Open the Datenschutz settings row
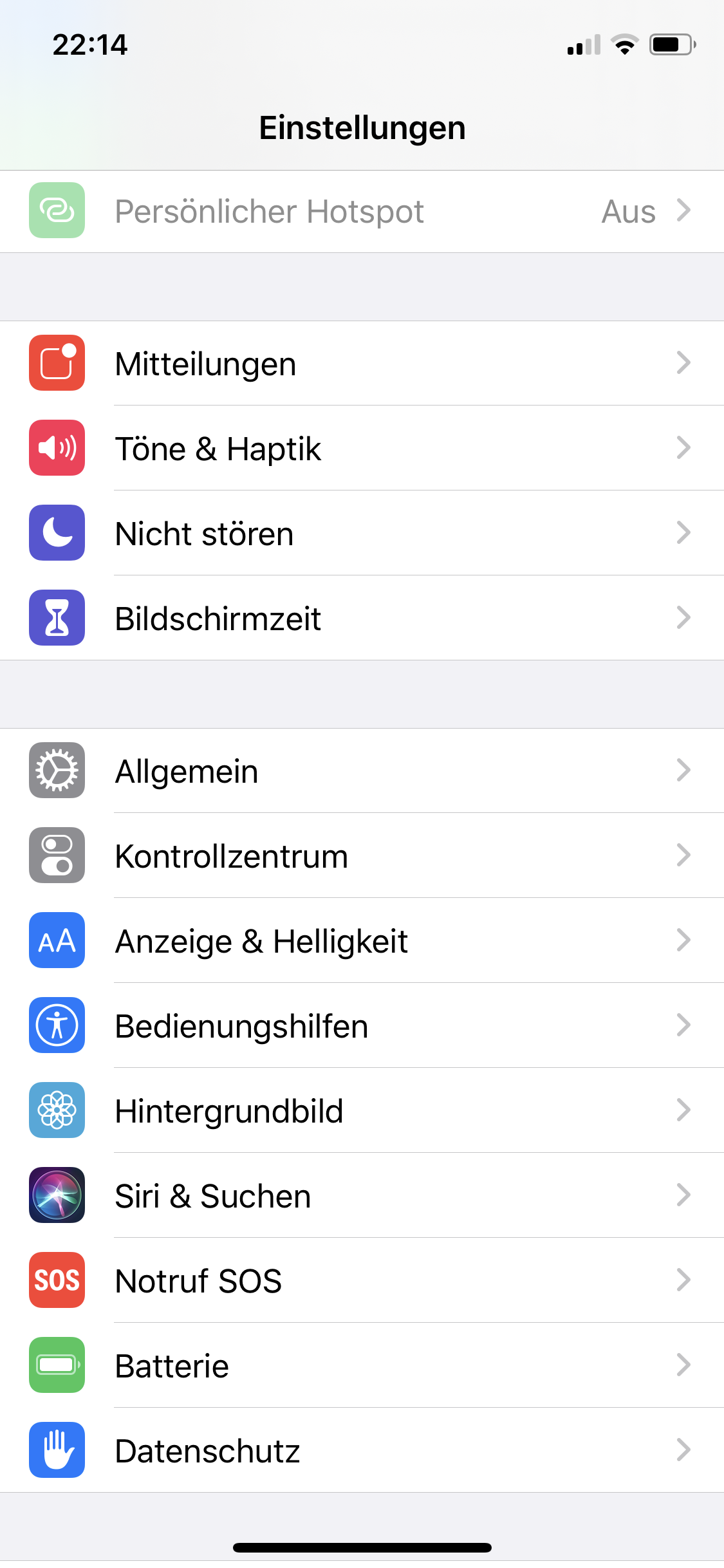This screenshot has height=1568, width=724. click(362, 1451)
